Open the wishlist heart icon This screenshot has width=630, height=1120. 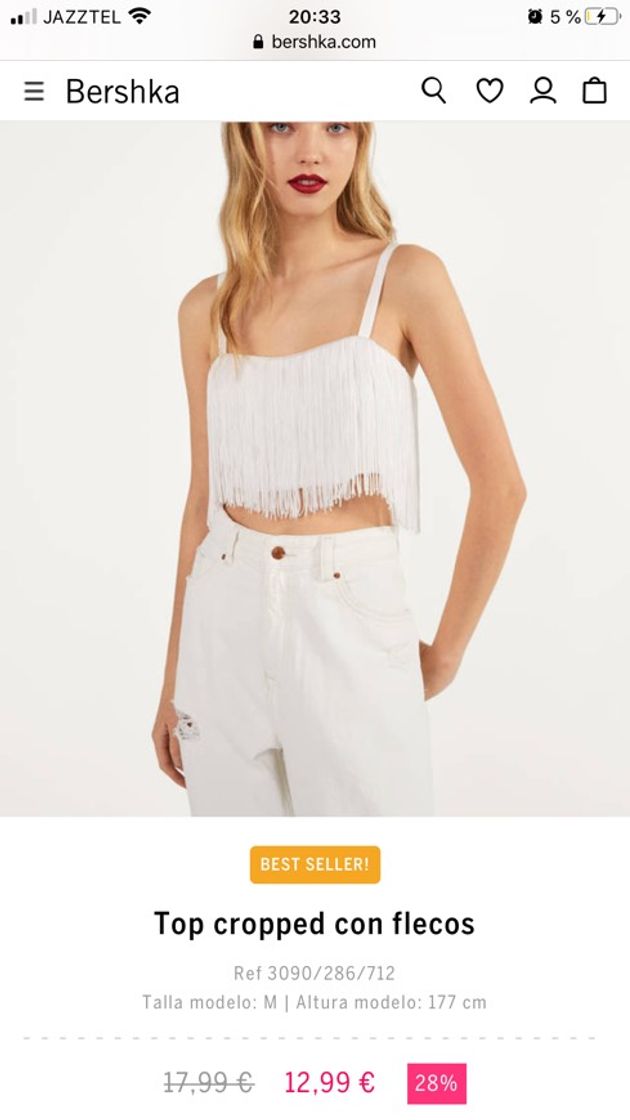(489, 91)
